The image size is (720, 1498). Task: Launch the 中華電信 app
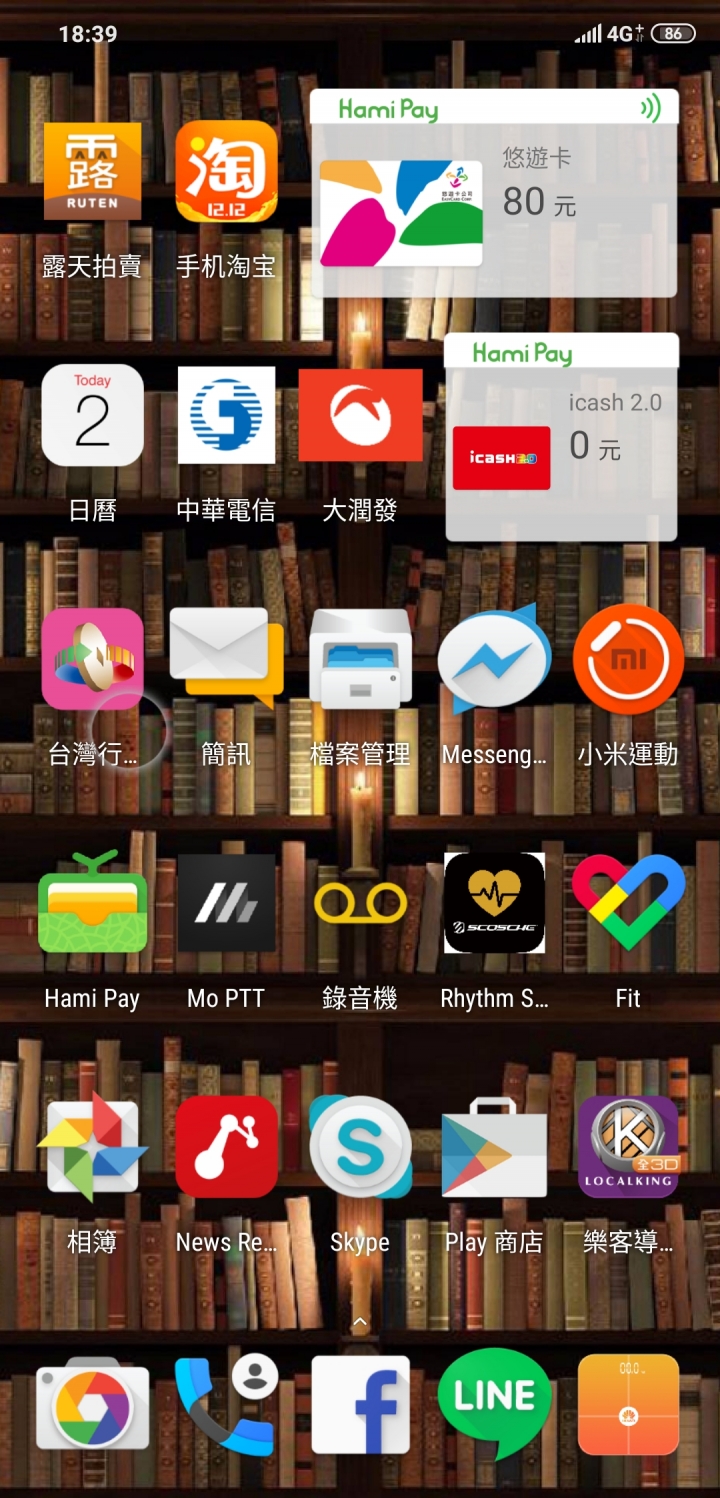226,415
